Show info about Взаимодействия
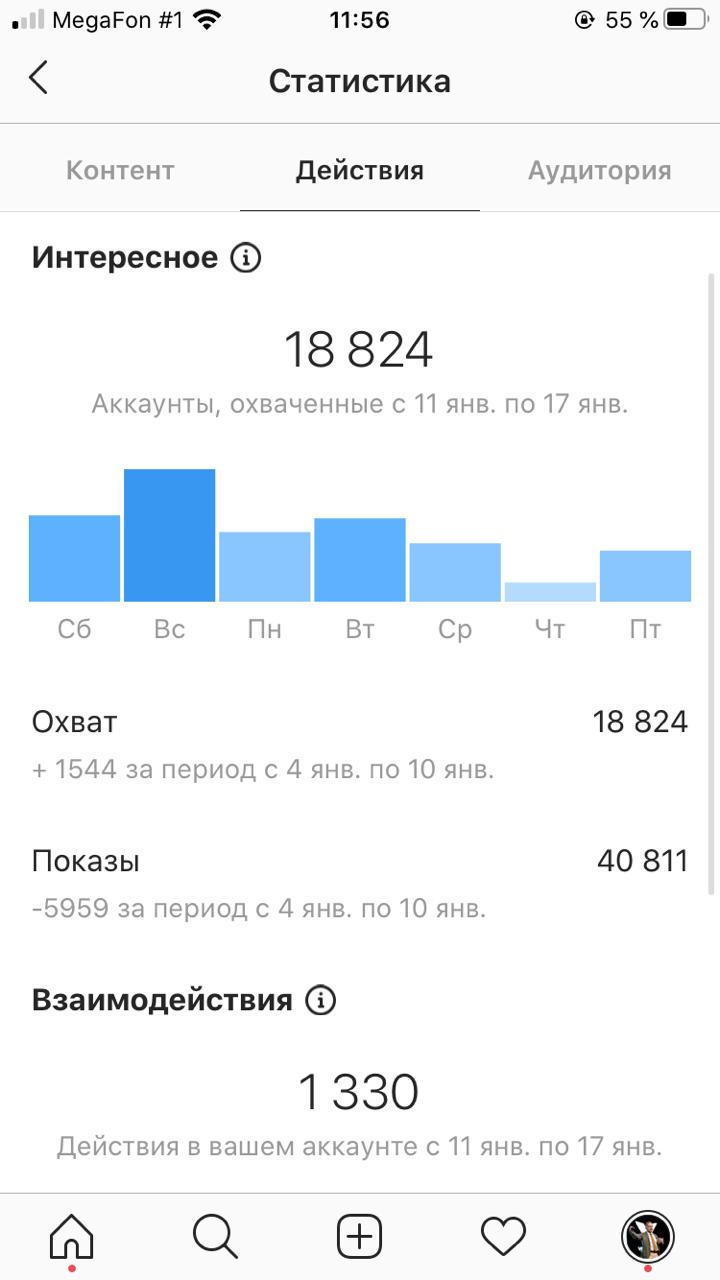 pyautogui.click(x=320, y=1000)
